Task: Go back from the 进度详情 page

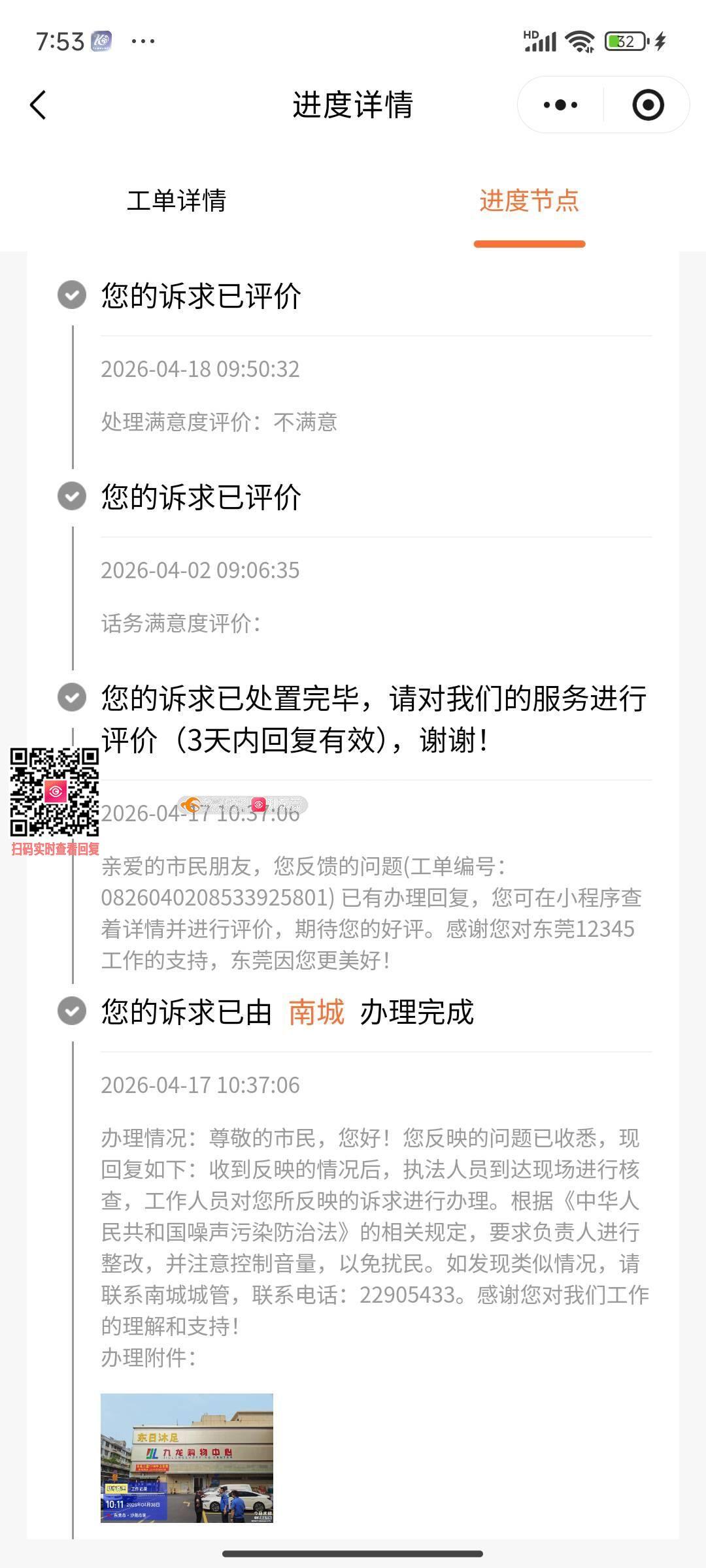Action: point(38,105)
